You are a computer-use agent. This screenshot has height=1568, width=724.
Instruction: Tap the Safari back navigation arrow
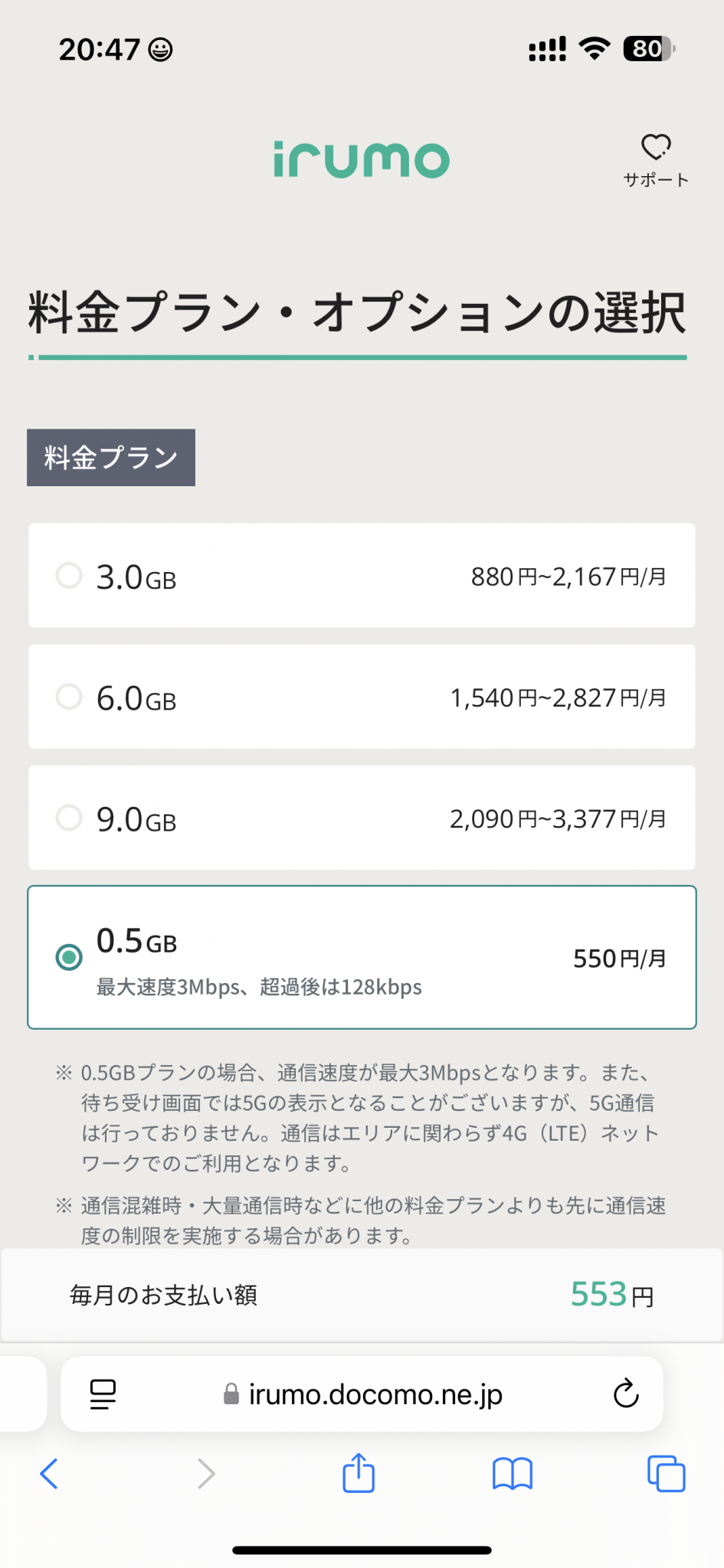coord(49,1472)
